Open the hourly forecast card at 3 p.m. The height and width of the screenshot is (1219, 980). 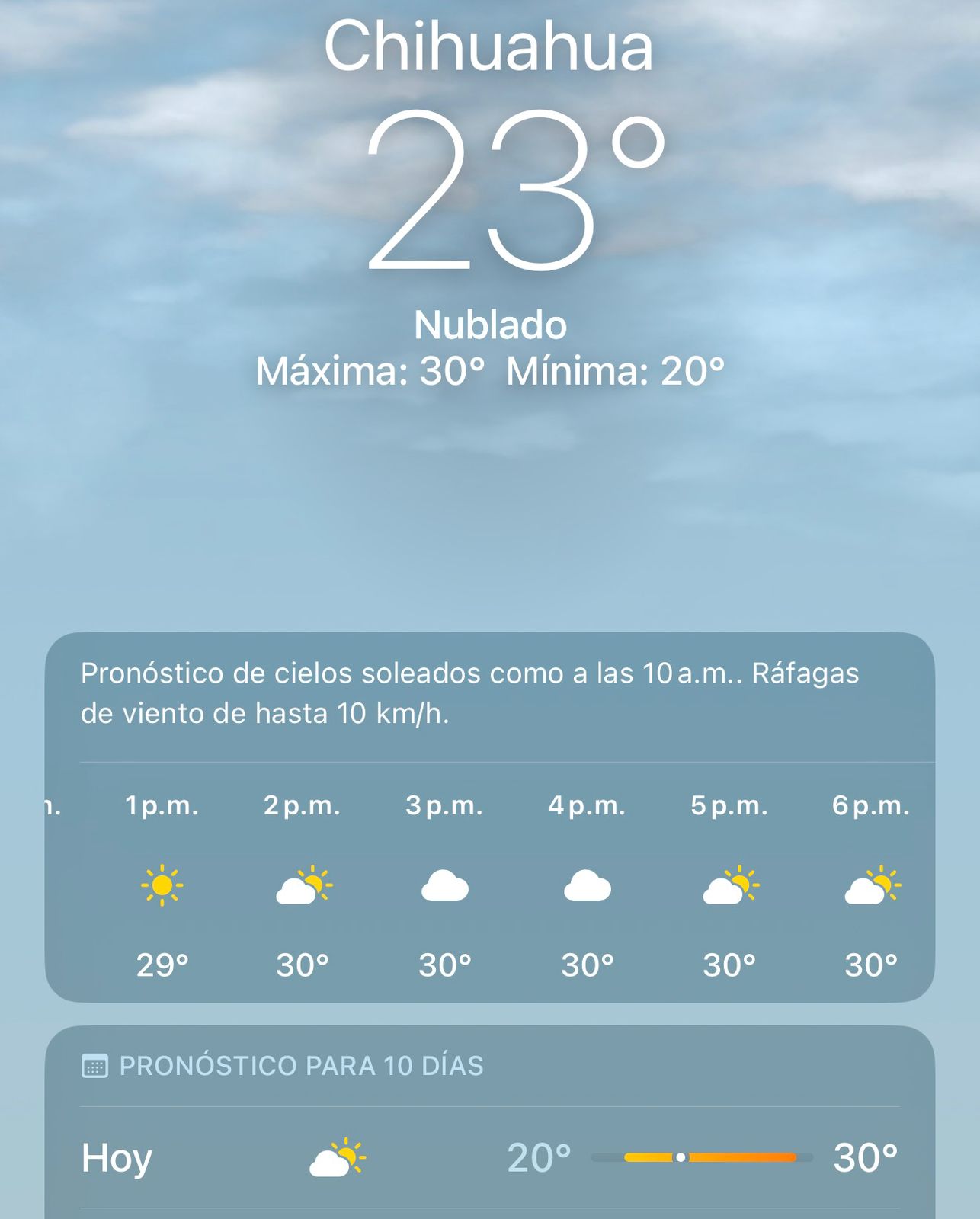445,886
